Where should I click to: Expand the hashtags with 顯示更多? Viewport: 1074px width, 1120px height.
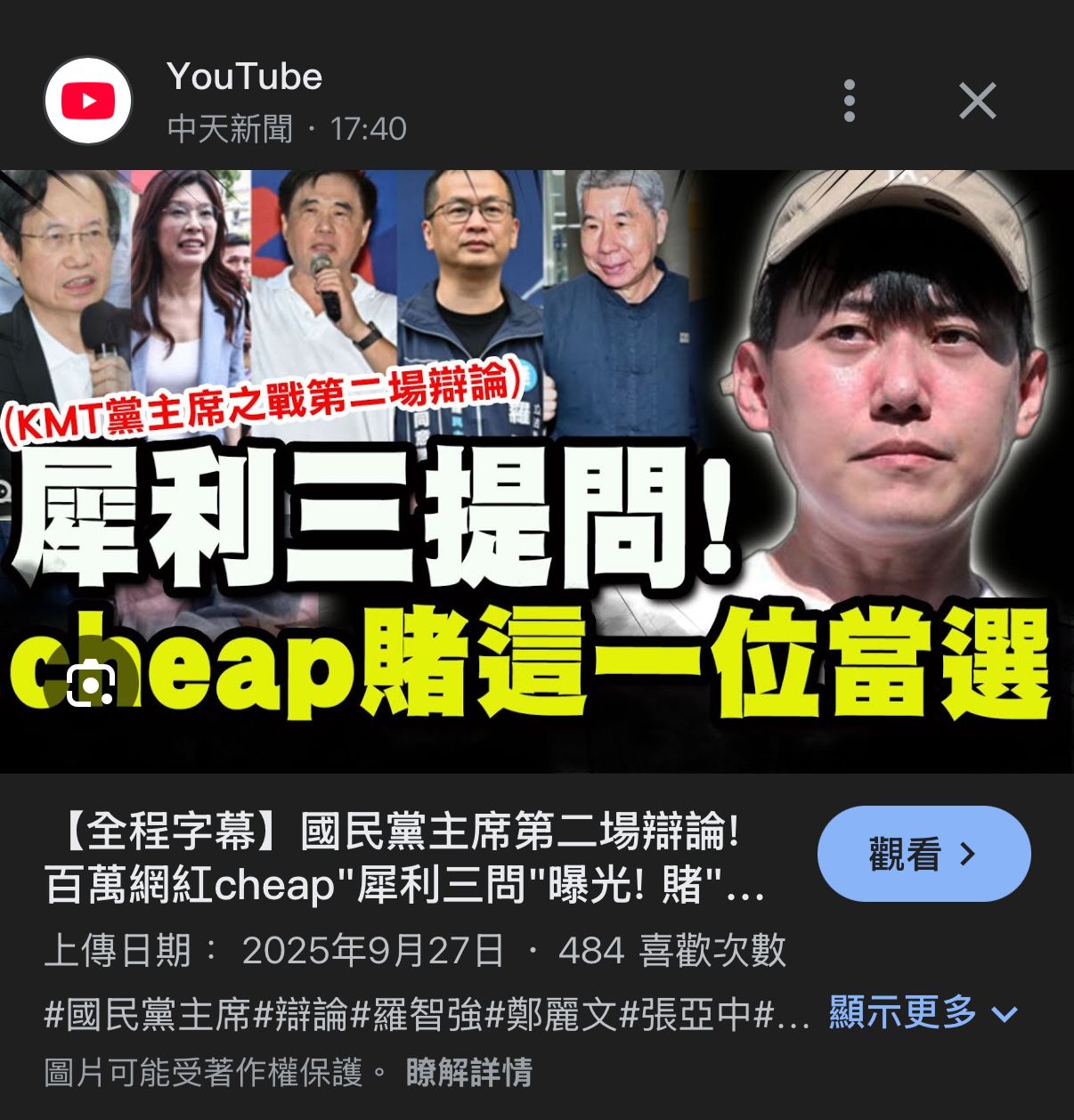point(923,1012)
